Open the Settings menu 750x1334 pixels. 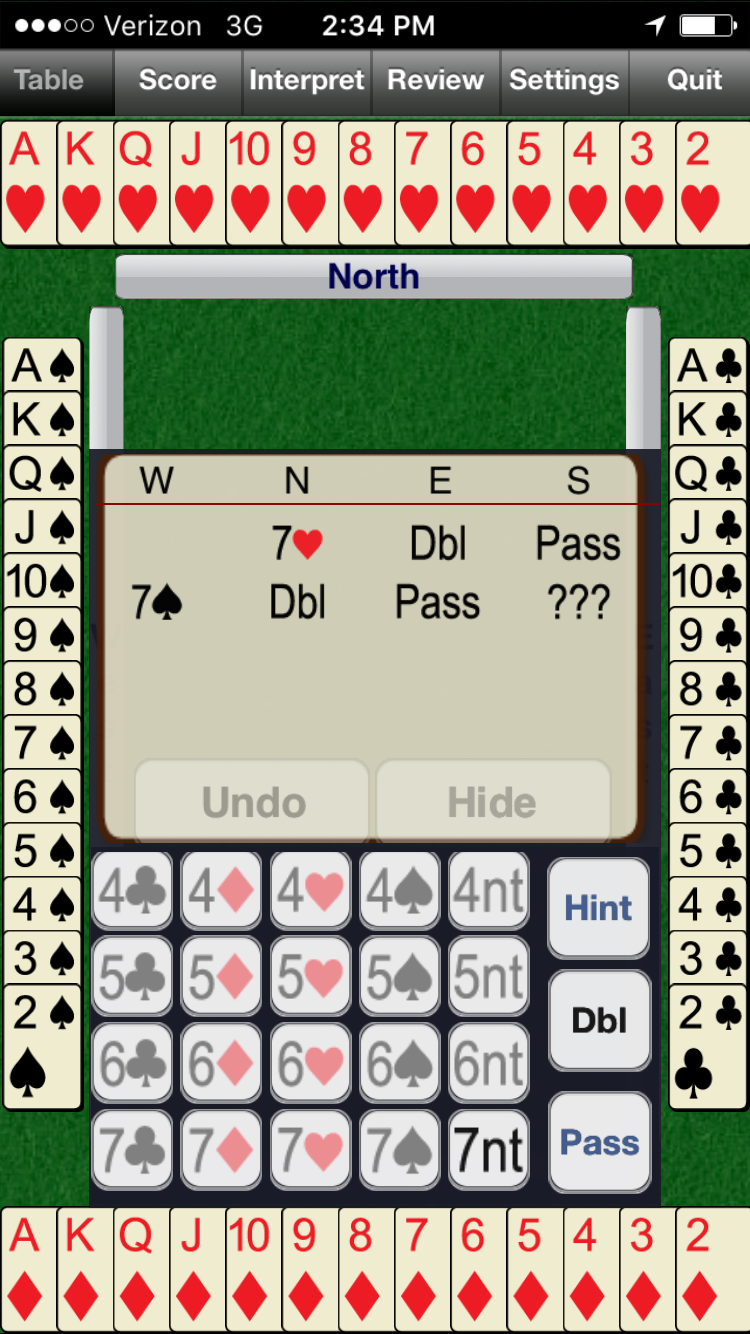click(566, 80)
